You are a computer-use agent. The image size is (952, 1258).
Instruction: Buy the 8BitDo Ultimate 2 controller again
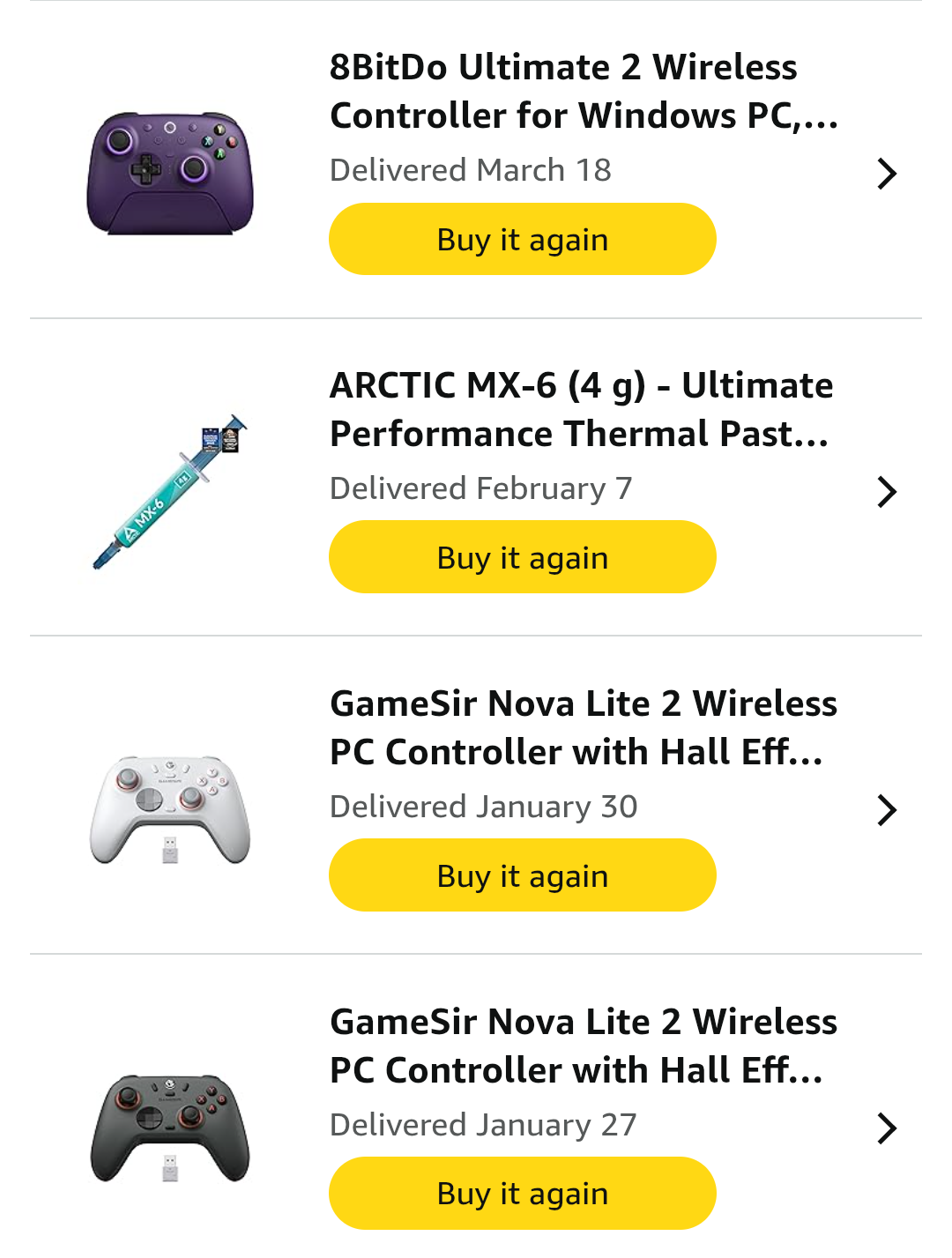tap(522, 239)
